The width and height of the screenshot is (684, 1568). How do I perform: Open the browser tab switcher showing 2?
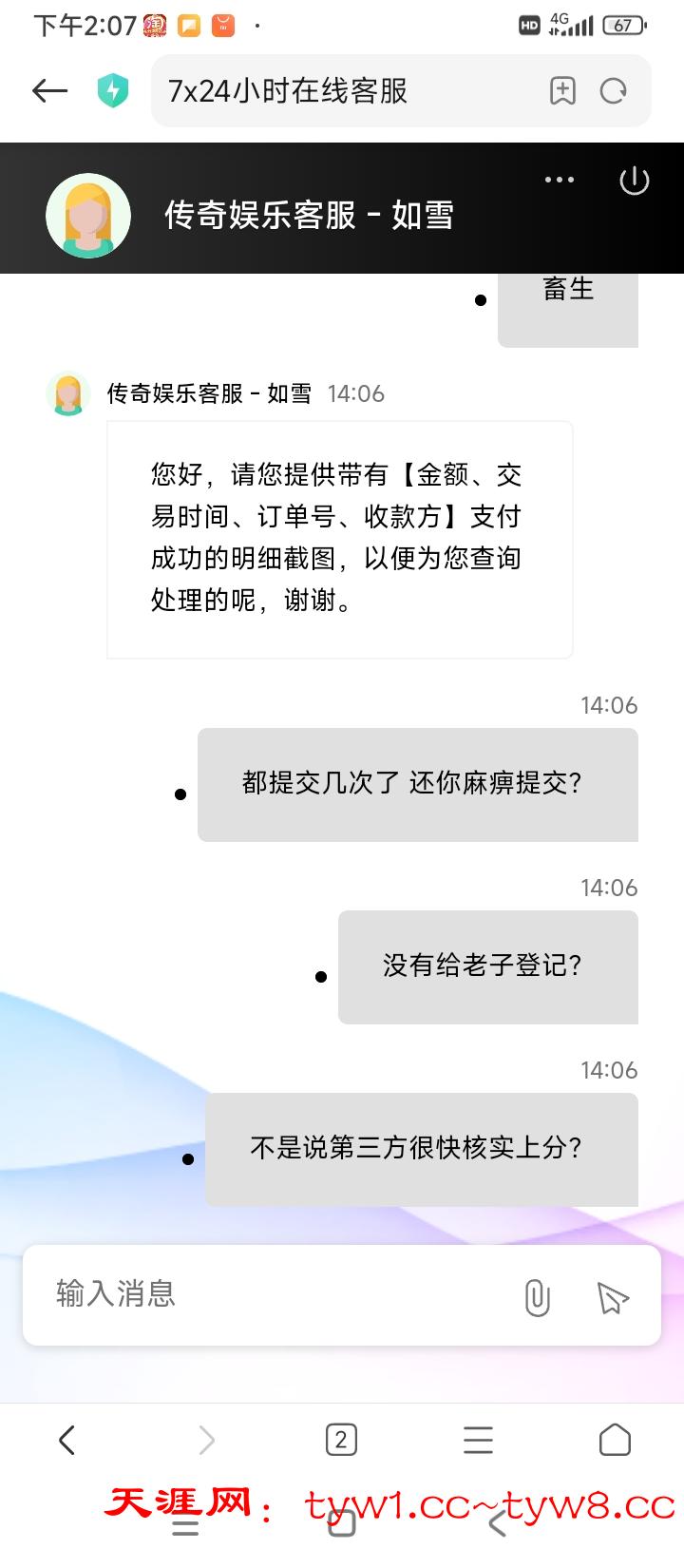[x=341, y=1441]
